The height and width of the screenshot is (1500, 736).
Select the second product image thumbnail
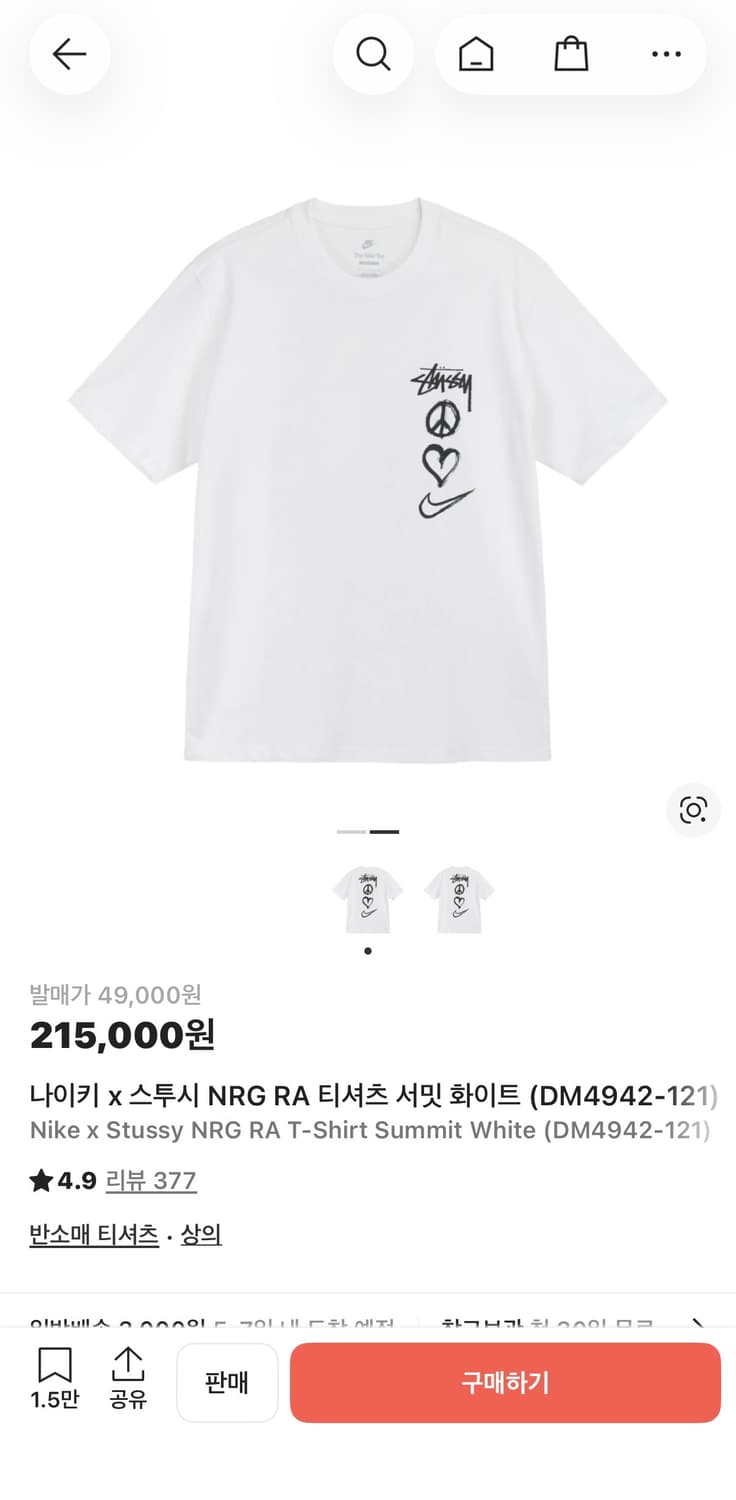pos(458,898)
